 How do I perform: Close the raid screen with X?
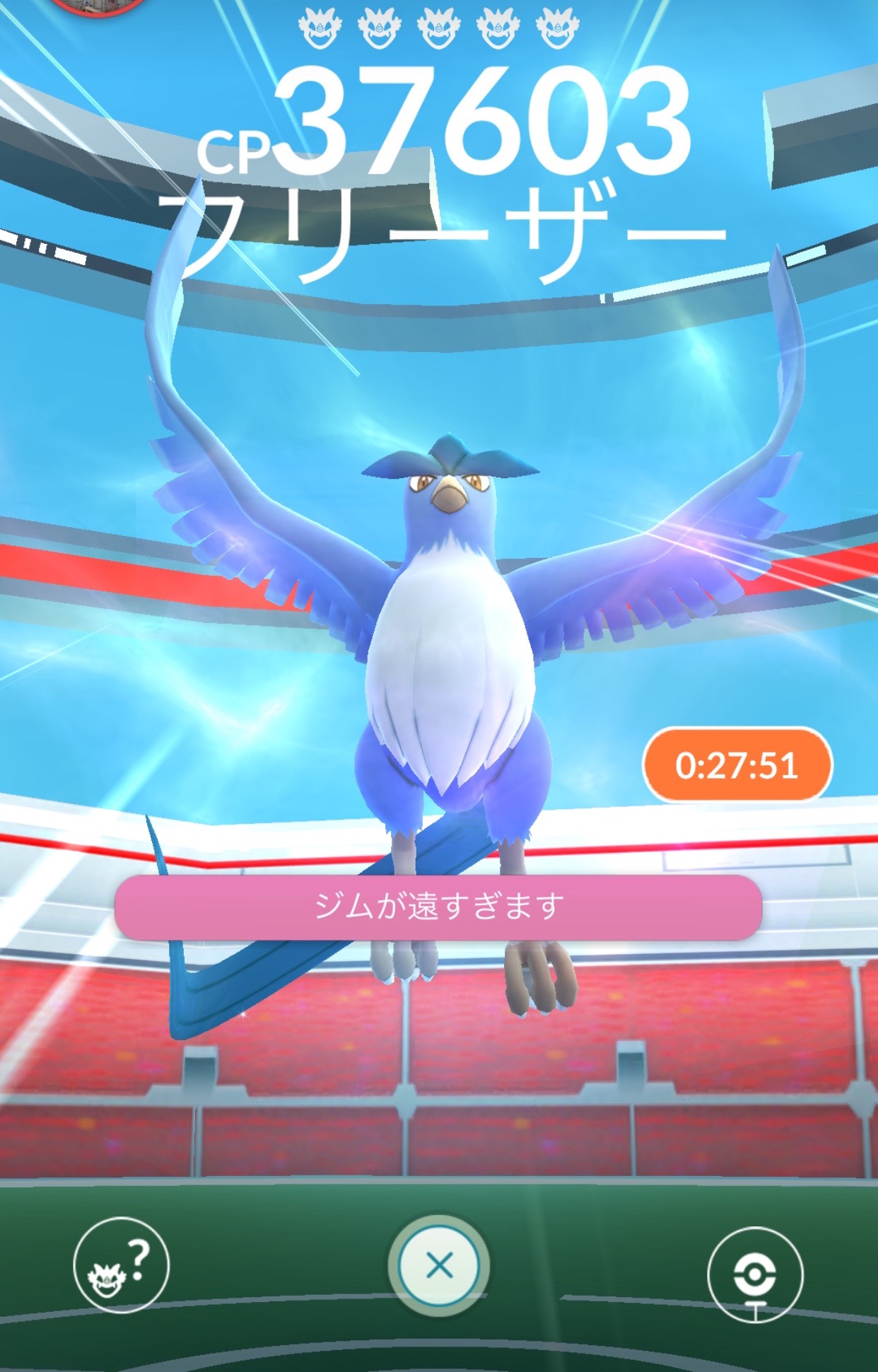click(x=439, y=1265)
